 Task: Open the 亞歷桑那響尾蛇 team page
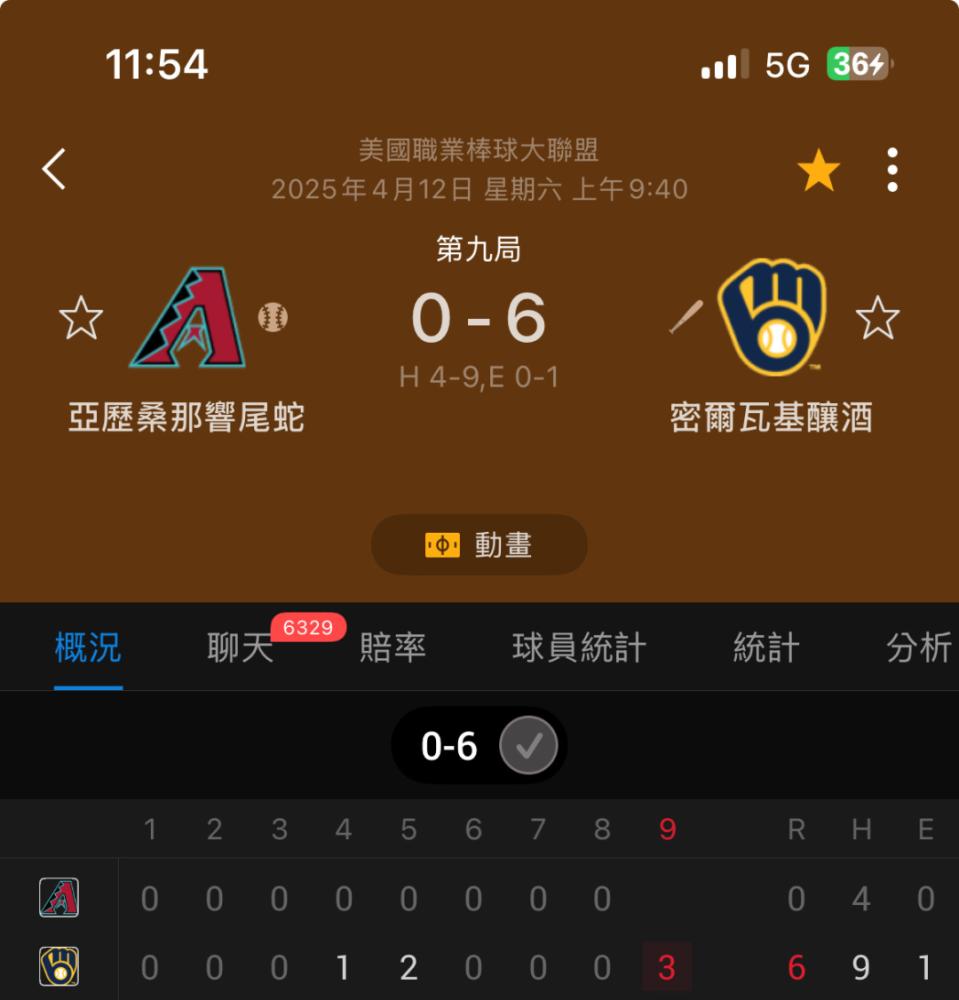[188, 318]
